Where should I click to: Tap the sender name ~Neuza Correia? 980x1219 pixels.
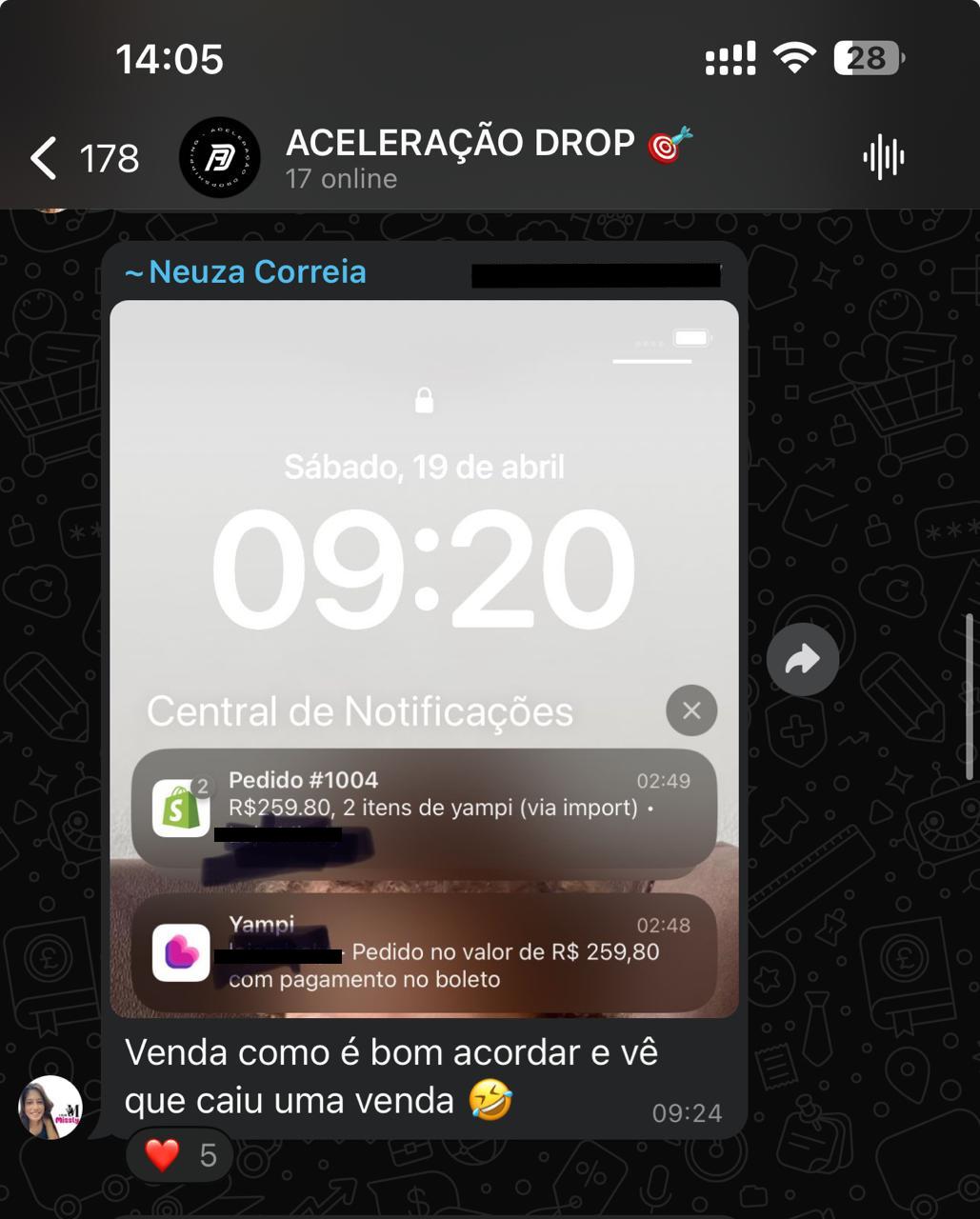pyautogui.click(x=244, y=270)
